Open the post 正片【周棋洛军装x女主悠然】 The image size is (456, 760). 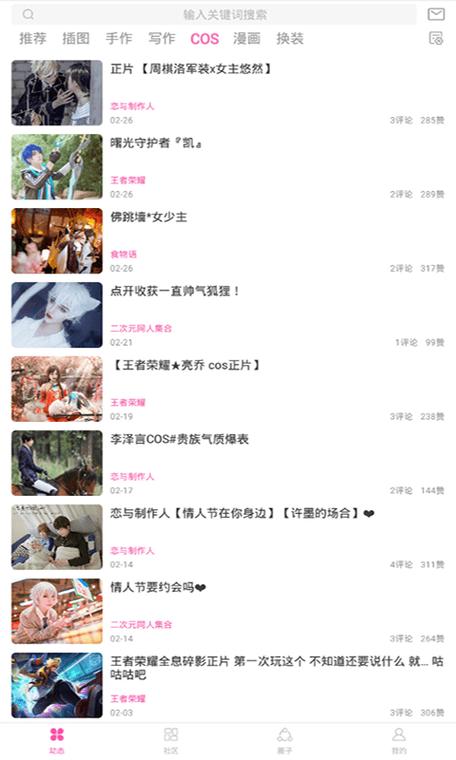coord(228,93)
